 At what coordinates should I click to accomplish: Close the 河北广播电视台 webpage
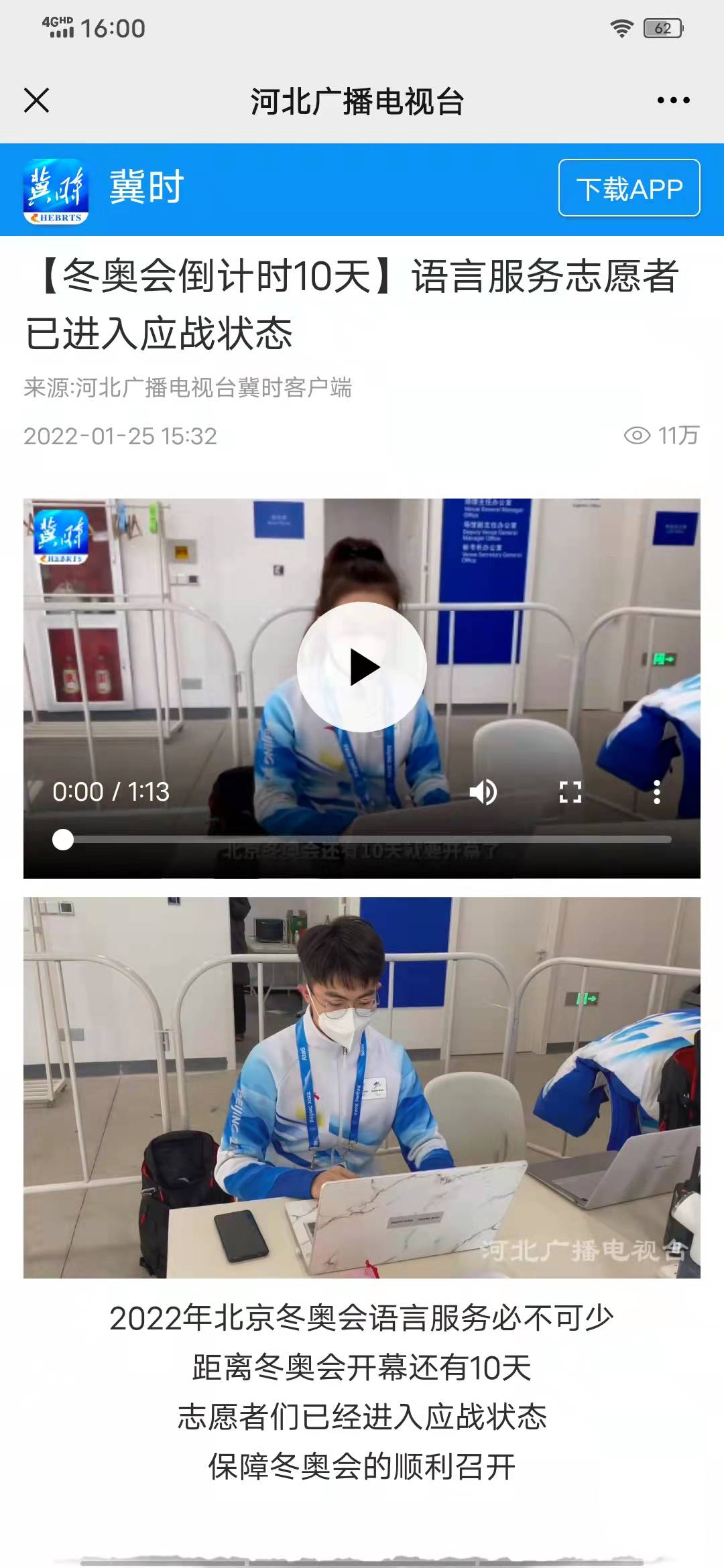pos(36,101)
